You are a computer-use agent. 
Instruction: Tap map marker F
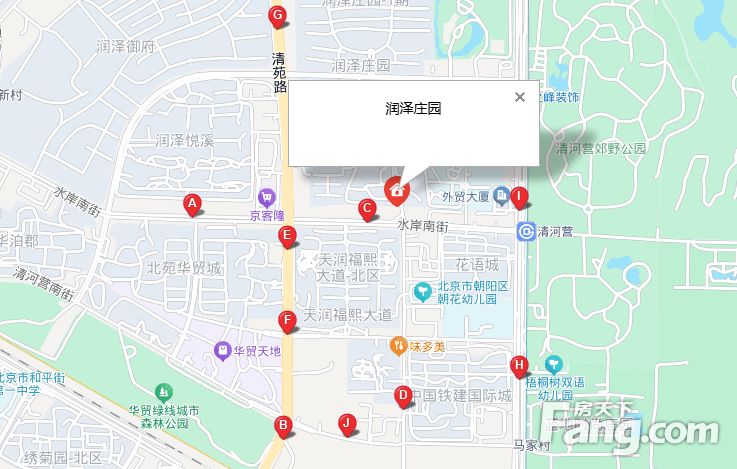[x=287, y=322]
